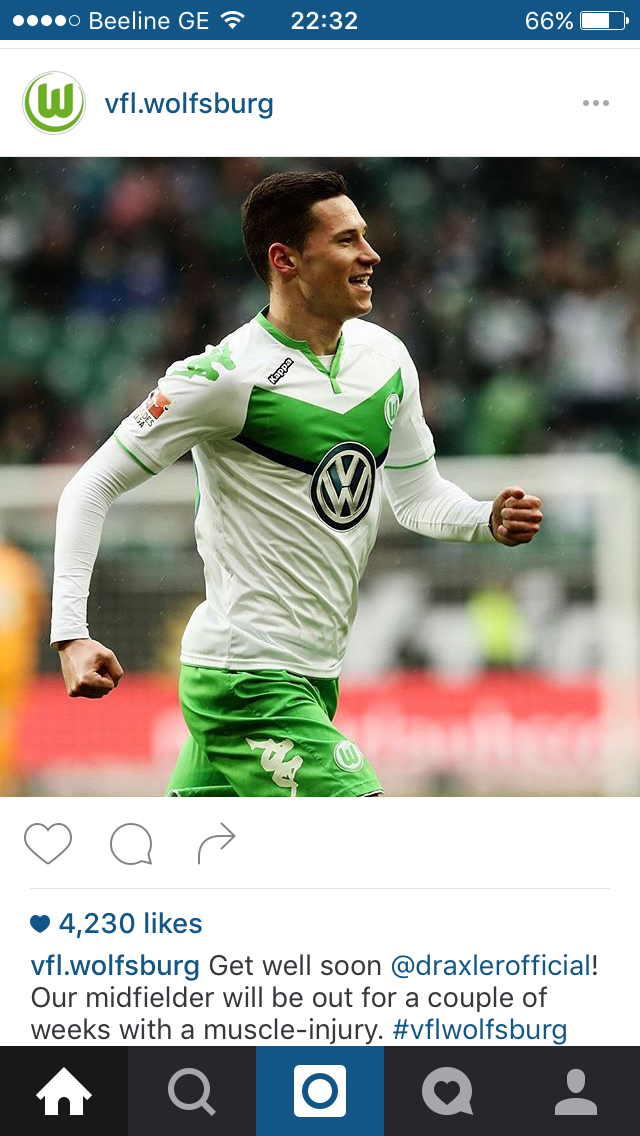The image size is (640, 1136).
Task: Open vfl.wolfsburg username in the caption
Action: (115, 966)
